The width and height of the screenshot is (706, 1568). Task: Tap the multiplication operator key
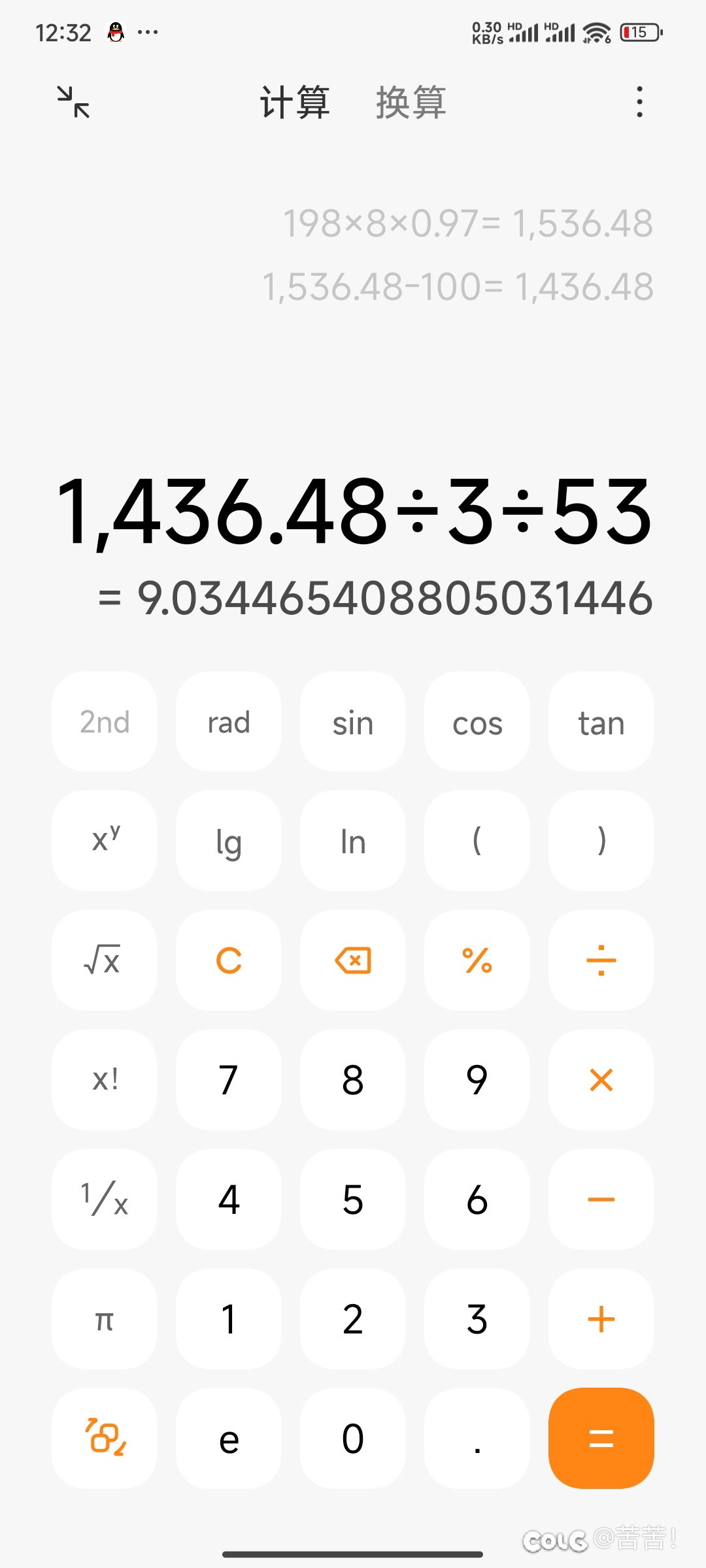[x=601, y=1080]
